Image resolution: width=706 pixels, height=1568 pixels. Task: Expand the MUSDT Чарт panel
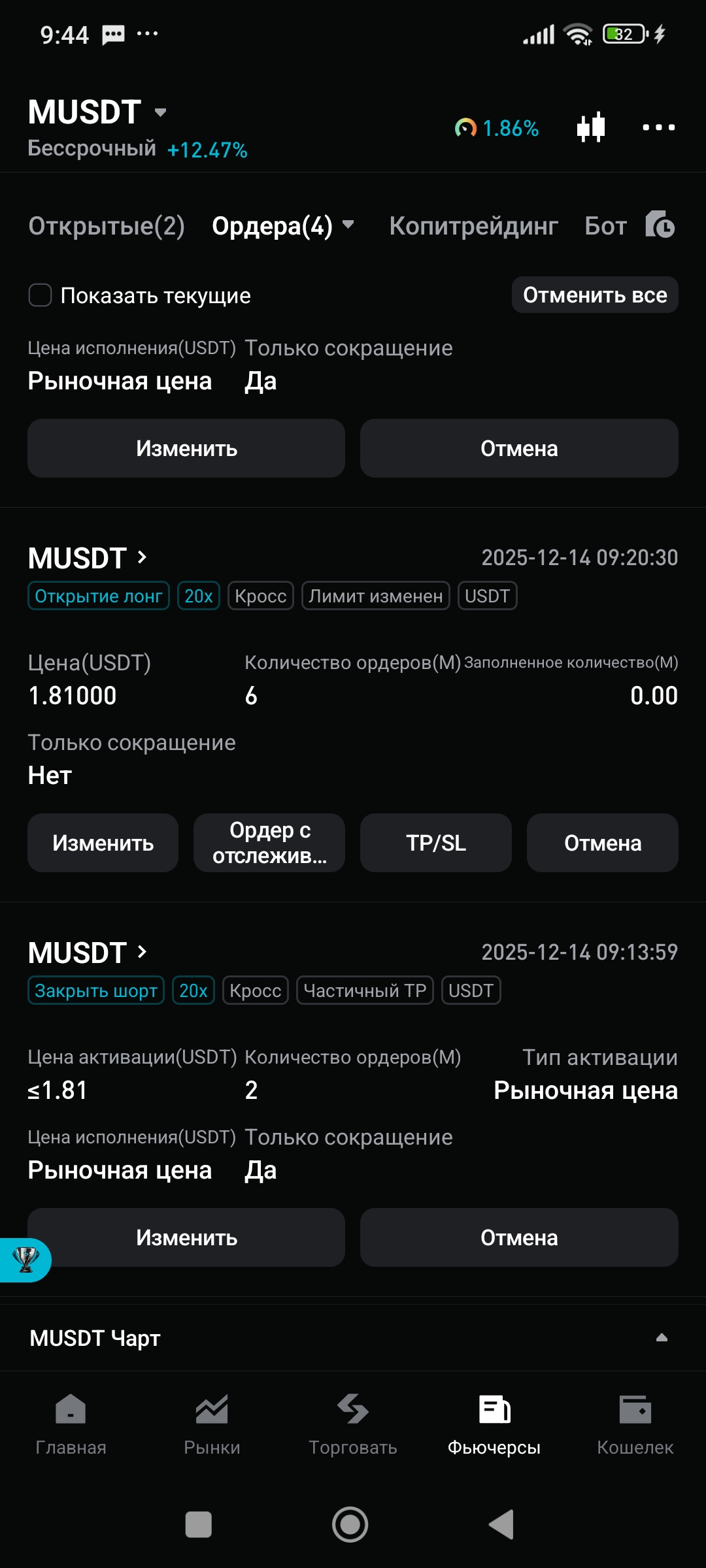tap(661, 1337)
